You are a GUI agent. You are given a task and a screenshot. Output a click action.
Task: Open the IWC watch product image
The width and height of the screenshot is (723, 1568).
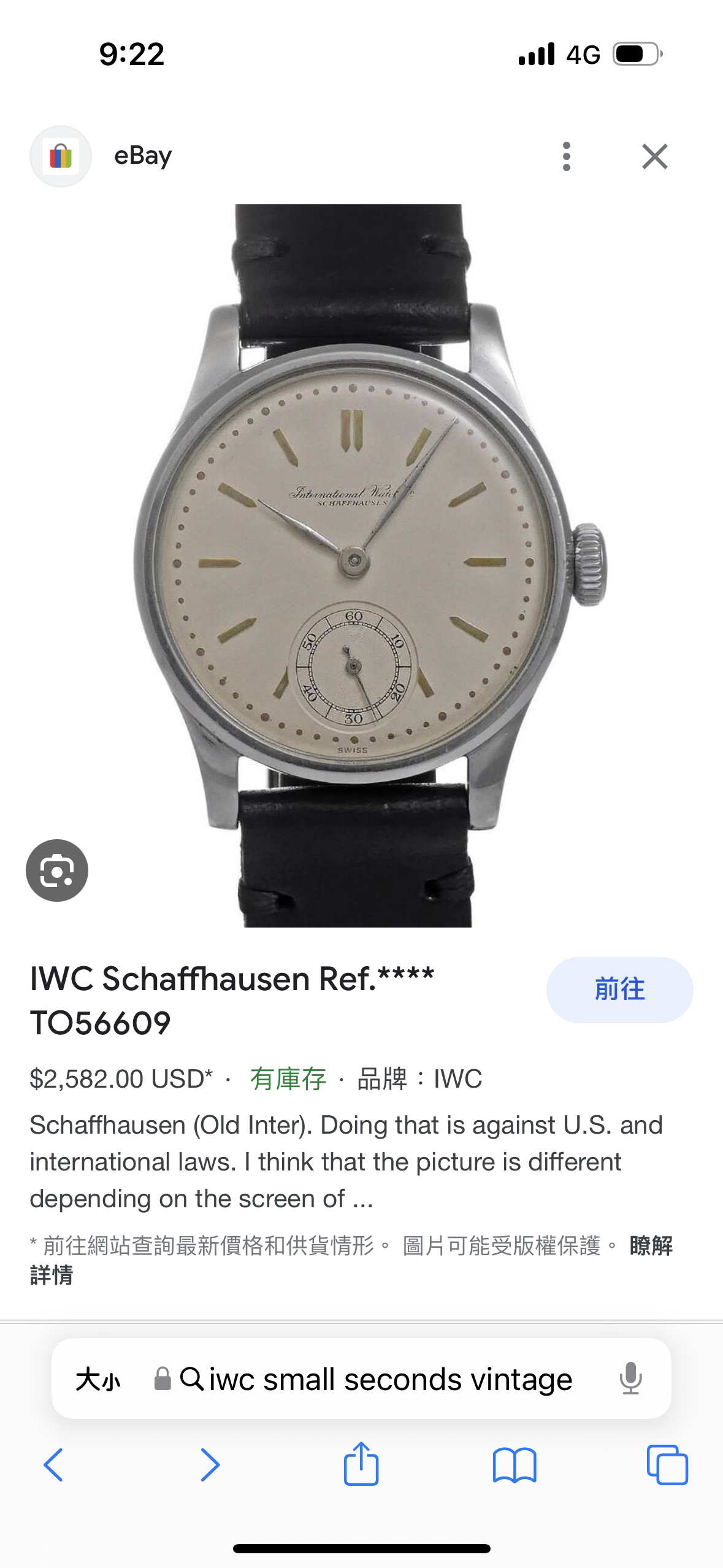(x=362, y=564)
